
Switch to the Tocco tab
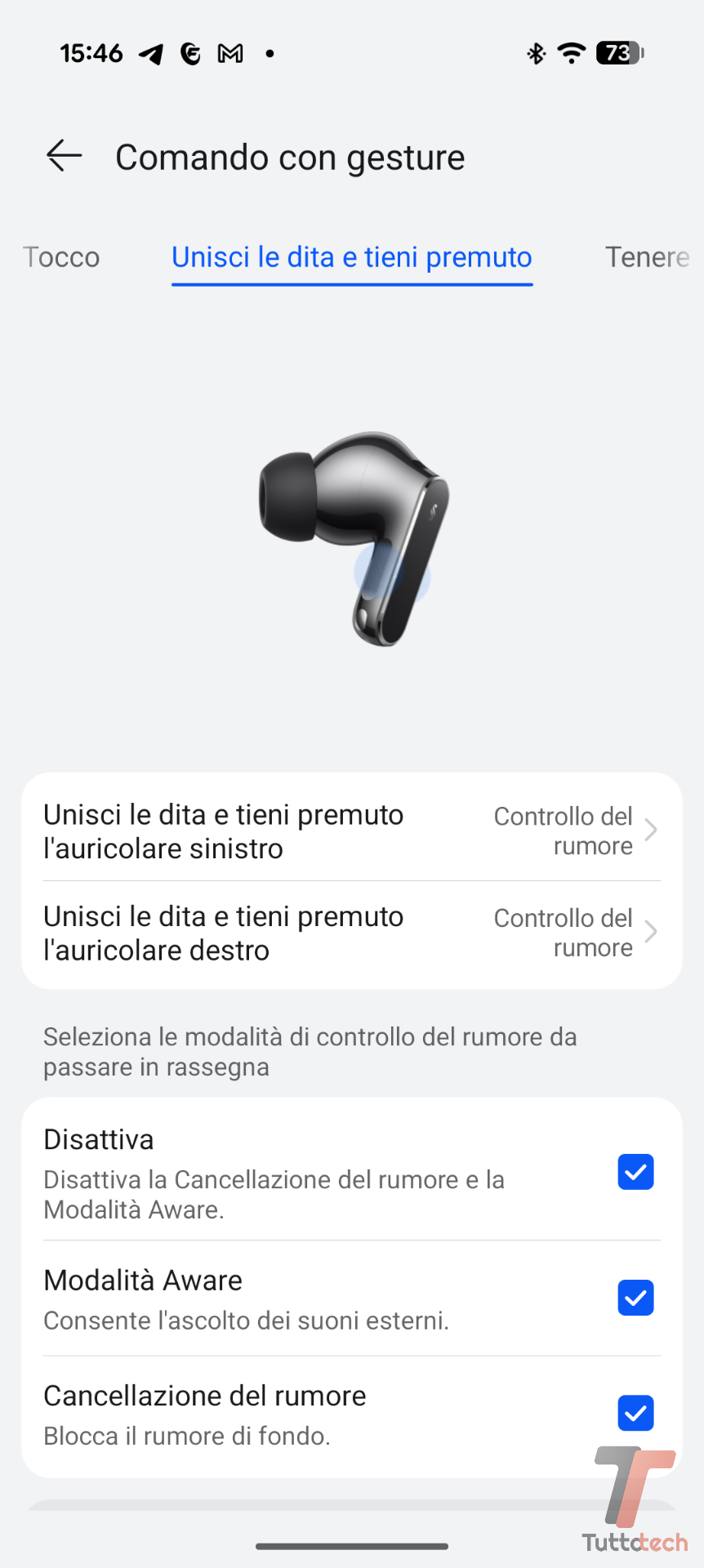62,257
